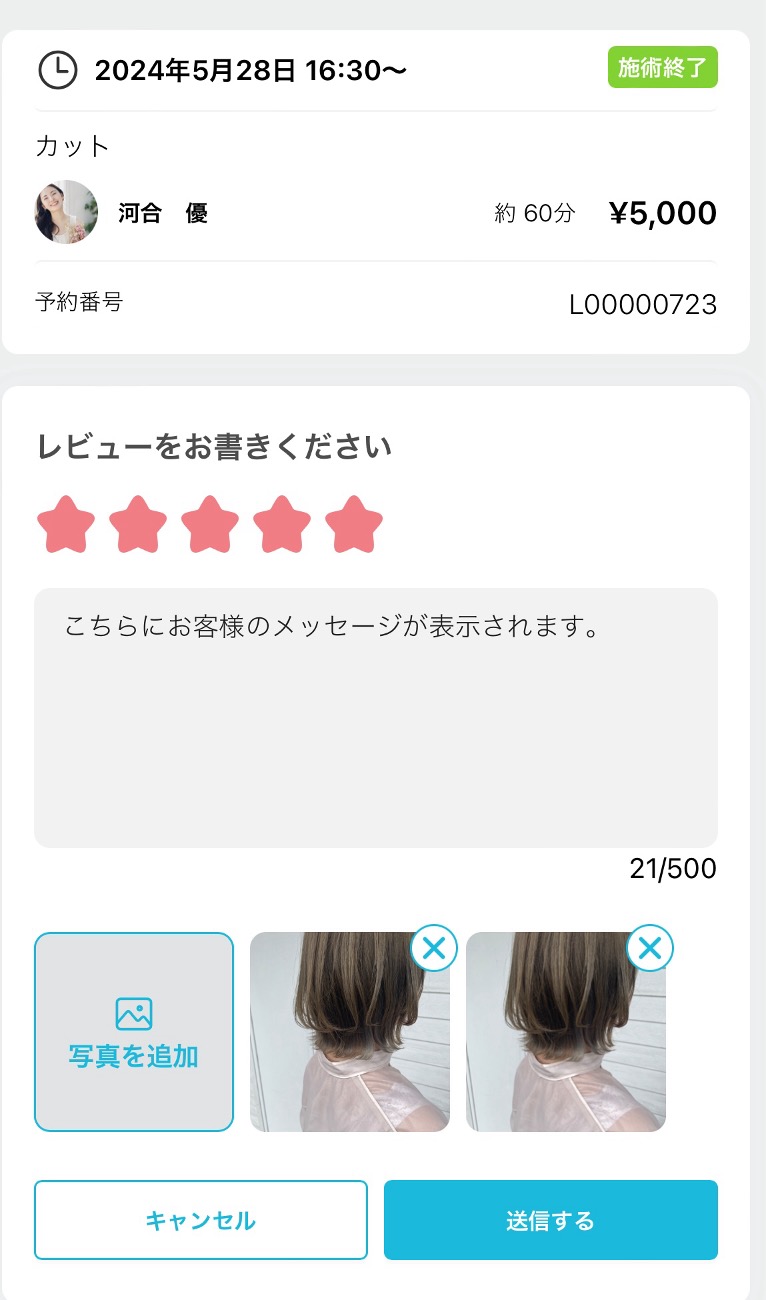Remove the second attached hair photo
This screenshot has width=766, height=1300.
coord(650,947)
